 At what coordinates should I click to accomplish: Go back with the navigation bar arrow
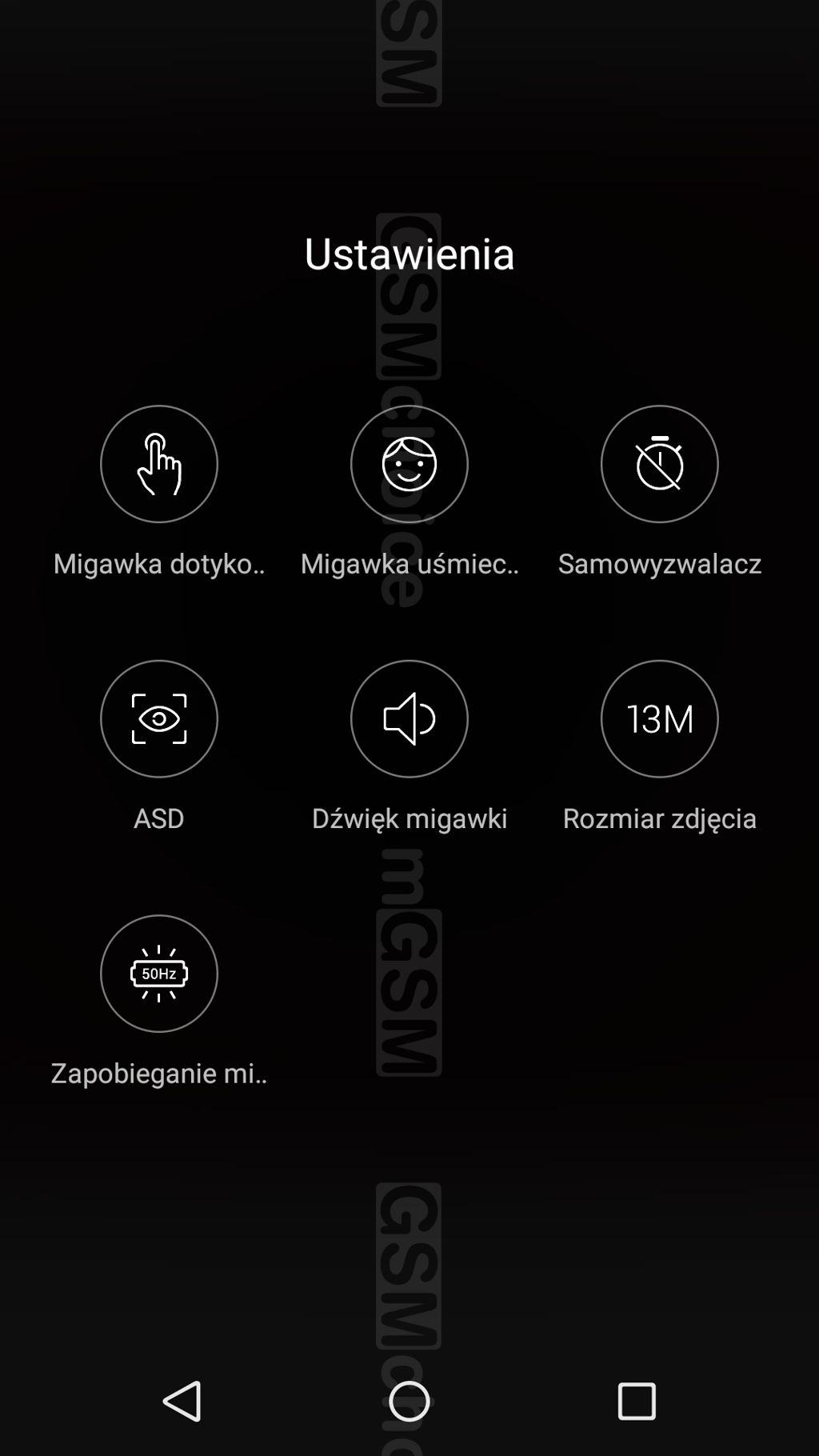click(x=183, y=1401)
